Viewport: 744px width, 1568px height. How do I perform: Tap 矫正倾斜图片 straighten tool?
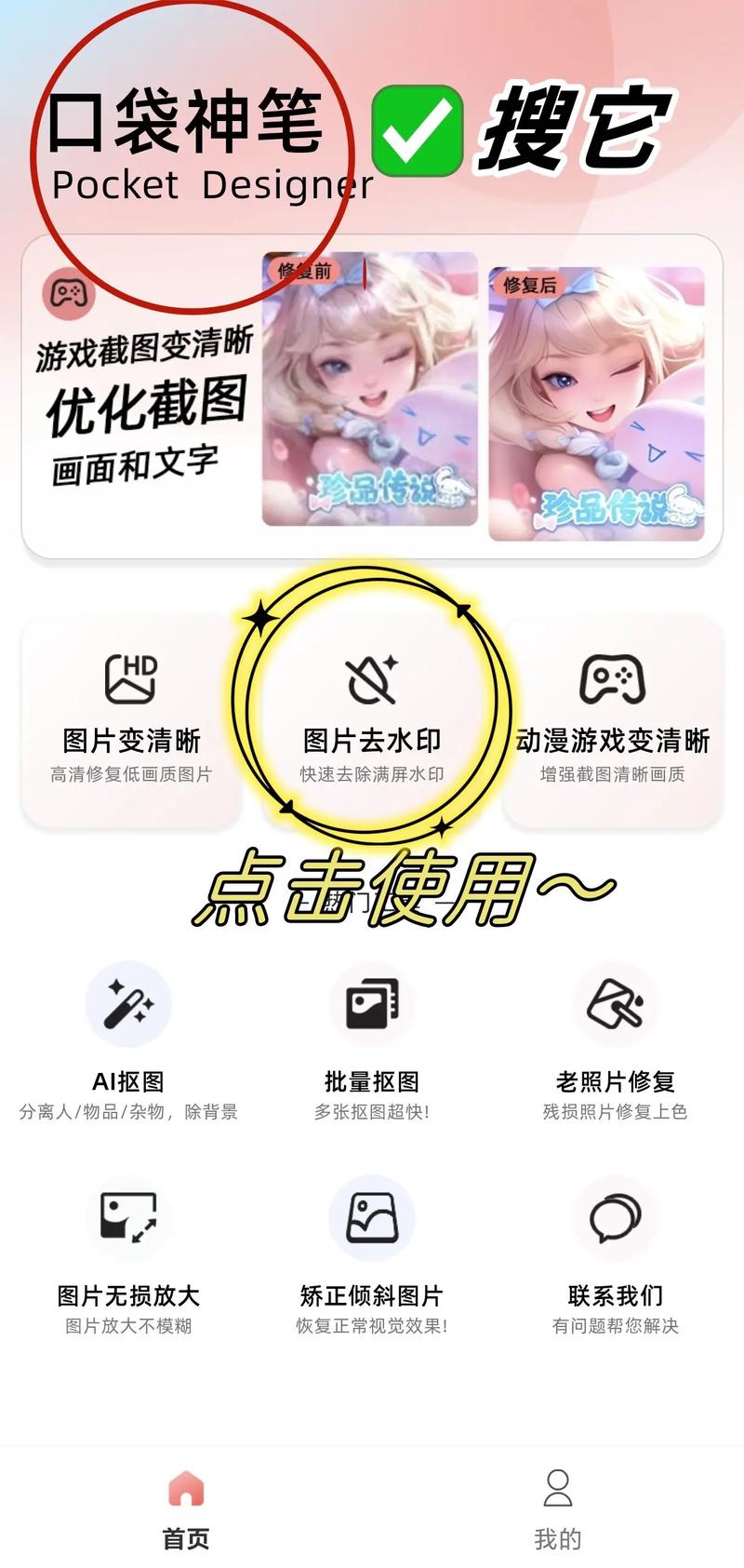click(372, 1254)
